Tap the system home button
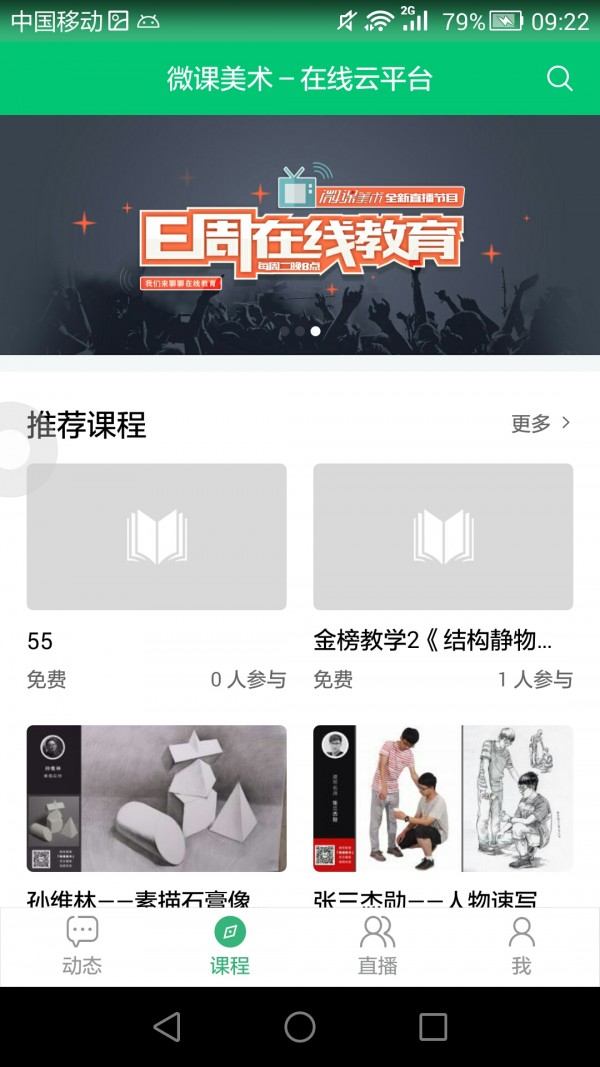The height and width of the screenshot is (1067, 600). point(300,1027)
